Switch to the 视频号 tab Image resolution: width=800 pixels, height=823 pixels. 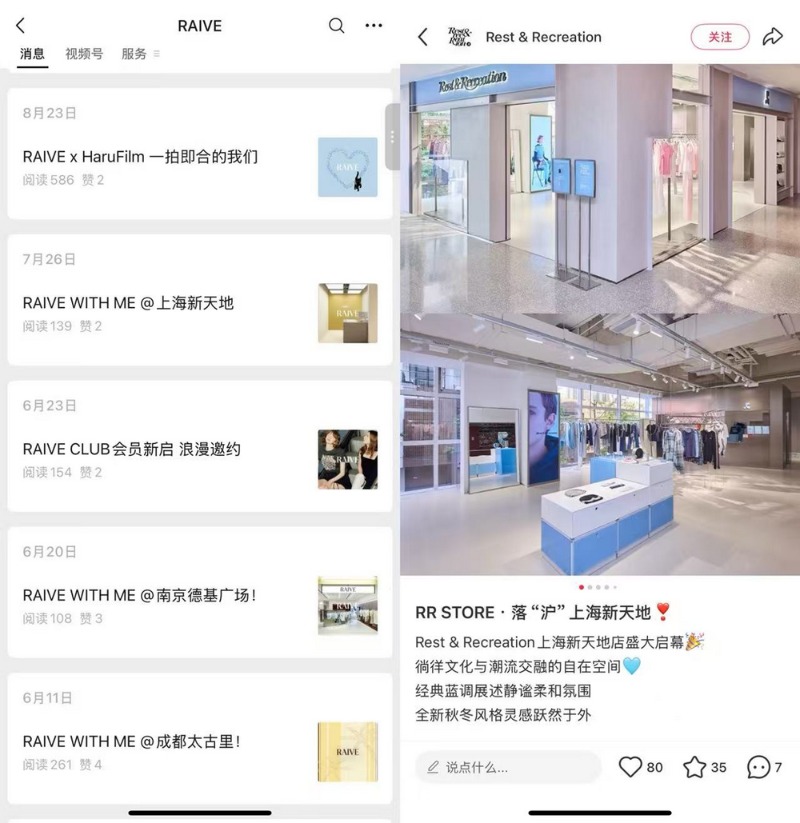(84, 54)
